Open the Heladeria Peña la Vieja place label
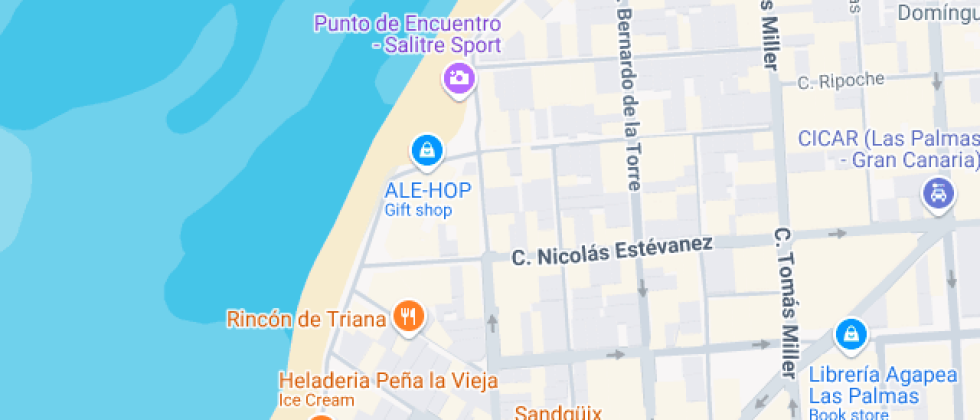The height and width of the screenshot is (420, 980). 388,381
